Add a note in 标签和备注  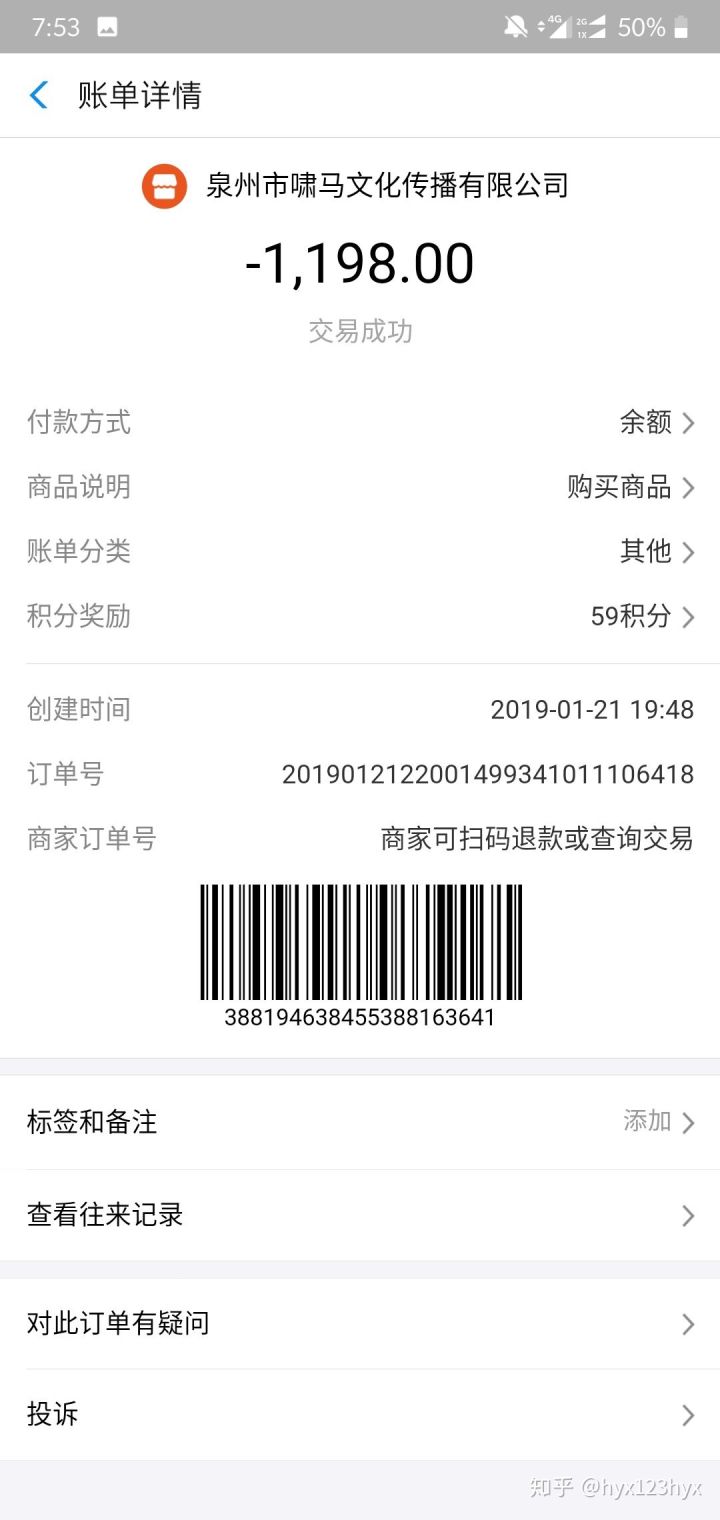360,1122
